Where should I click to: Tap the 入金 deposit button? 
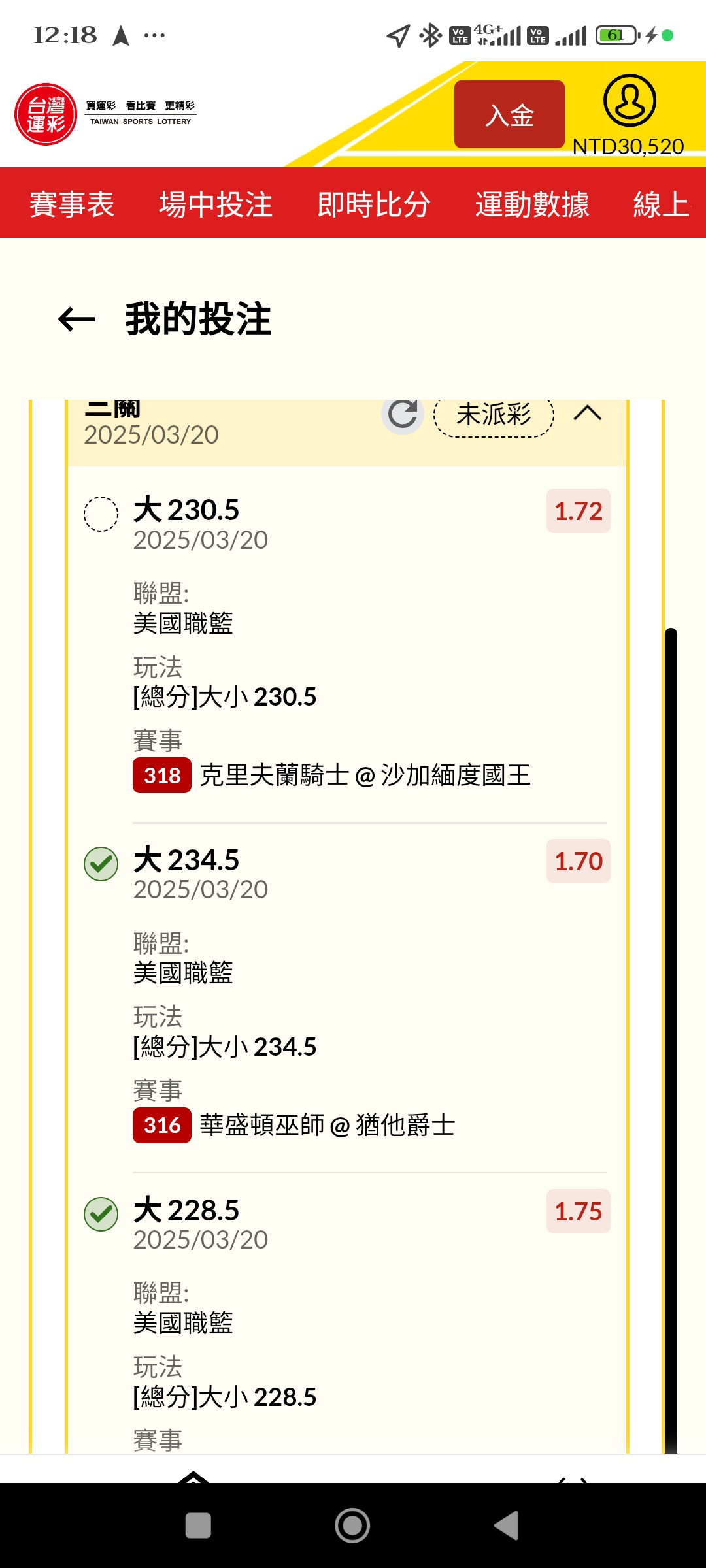[x=509, y=115]
